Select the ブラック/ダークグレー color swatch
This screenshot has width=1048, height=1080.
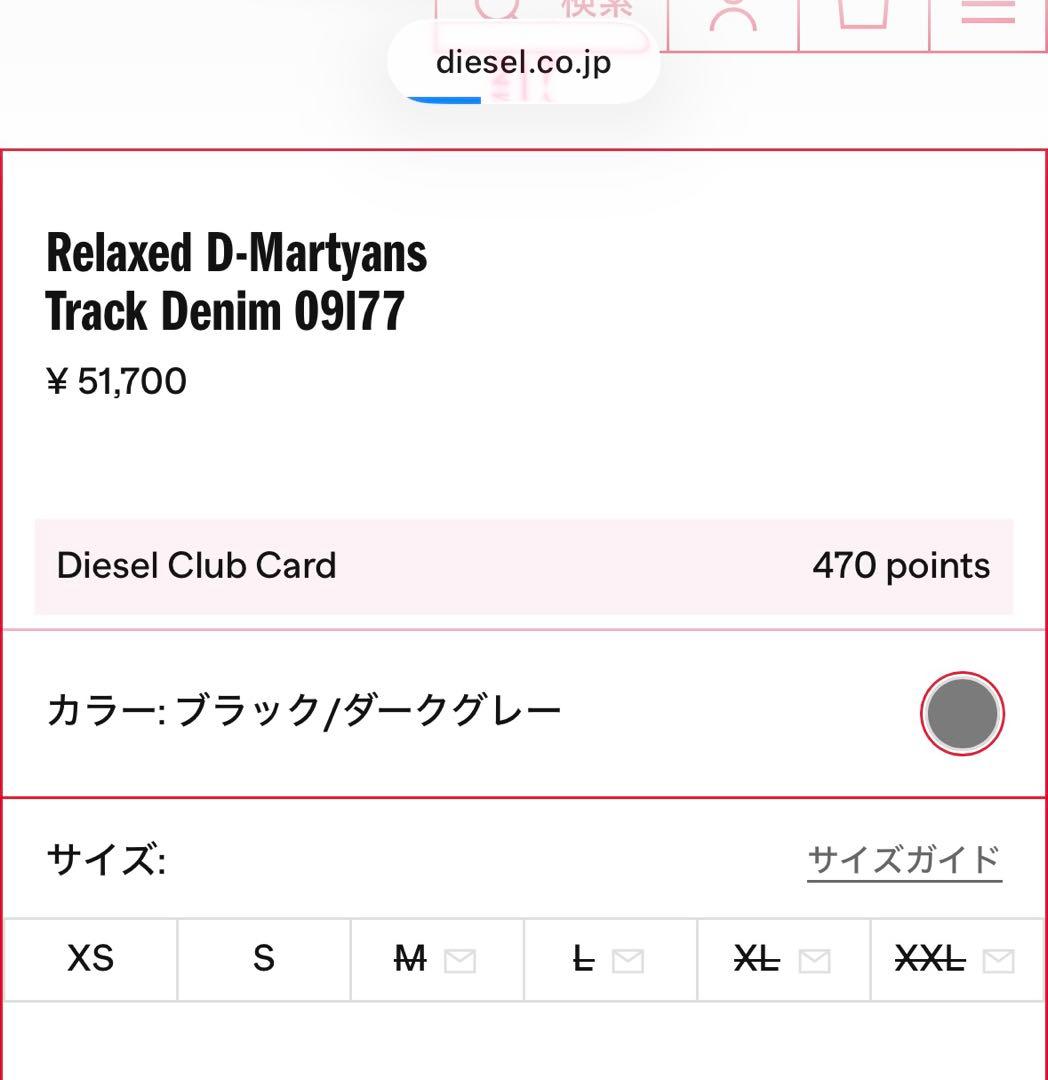coord(960,713)
